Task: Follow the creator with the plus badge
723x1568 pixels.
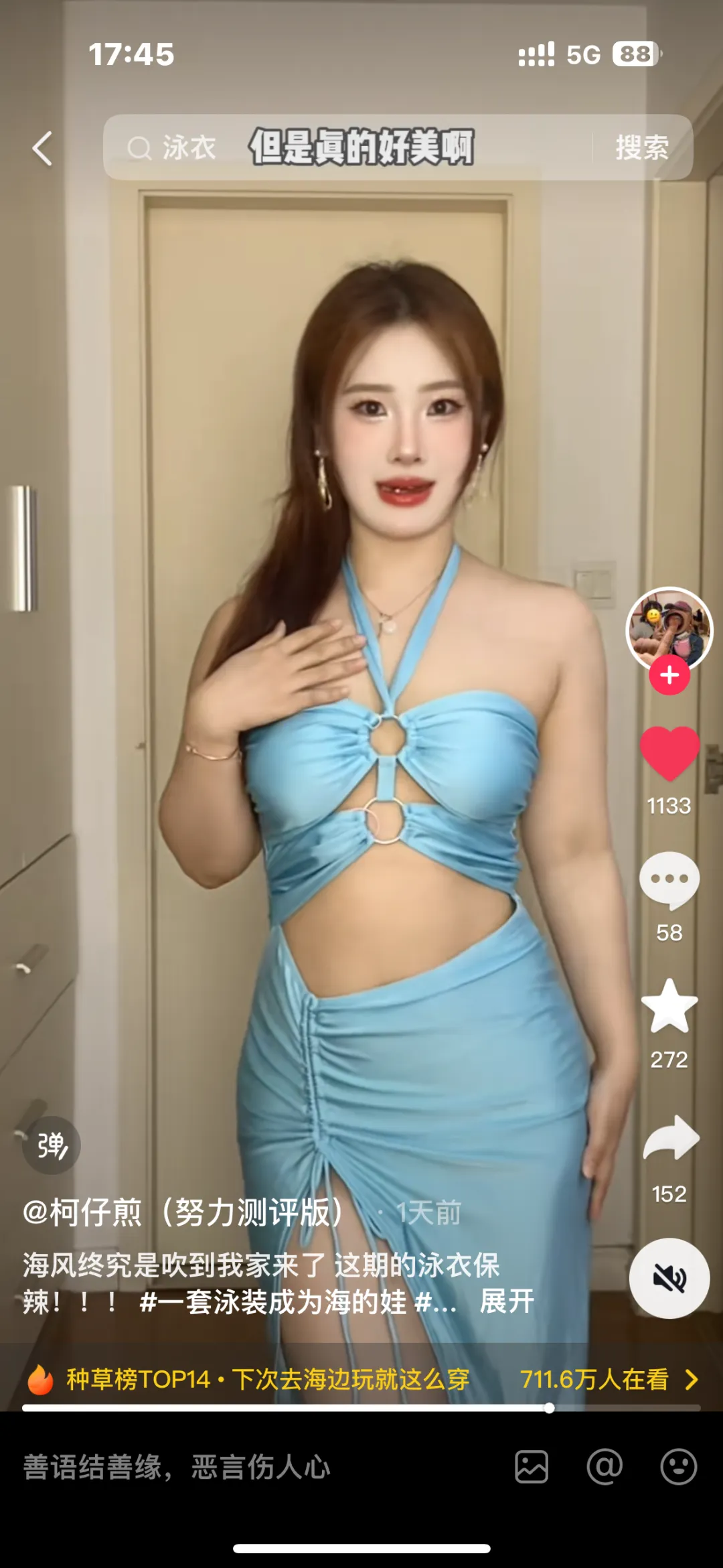Action: 669,675
